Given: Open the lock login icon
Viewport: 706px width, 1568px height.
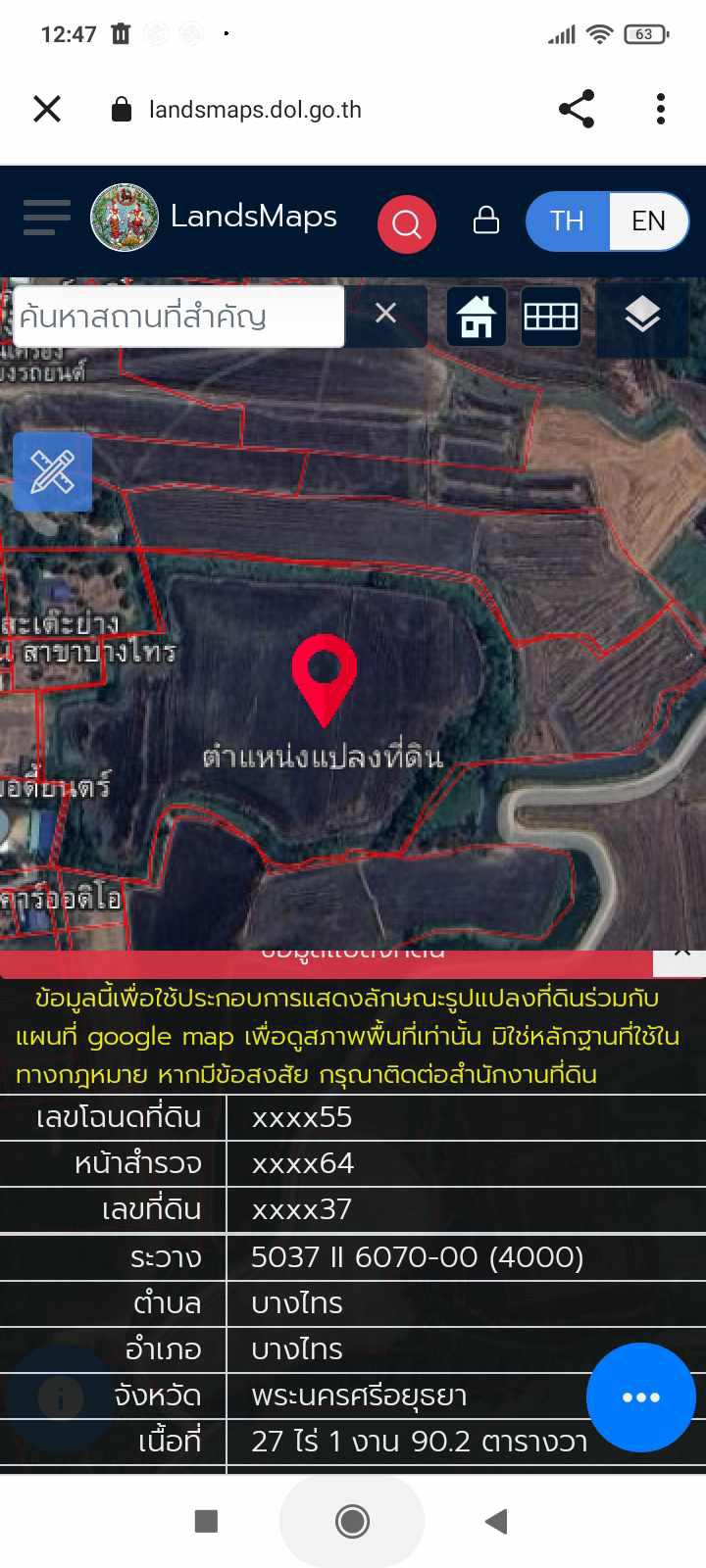Looking at the screenshot, I should (486, 220).
